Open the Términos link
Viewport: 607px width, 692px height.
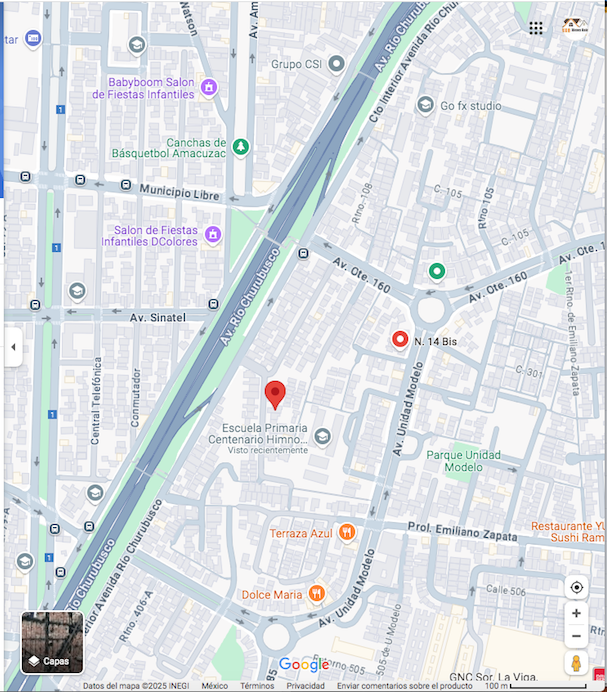[x=257, y=686]
